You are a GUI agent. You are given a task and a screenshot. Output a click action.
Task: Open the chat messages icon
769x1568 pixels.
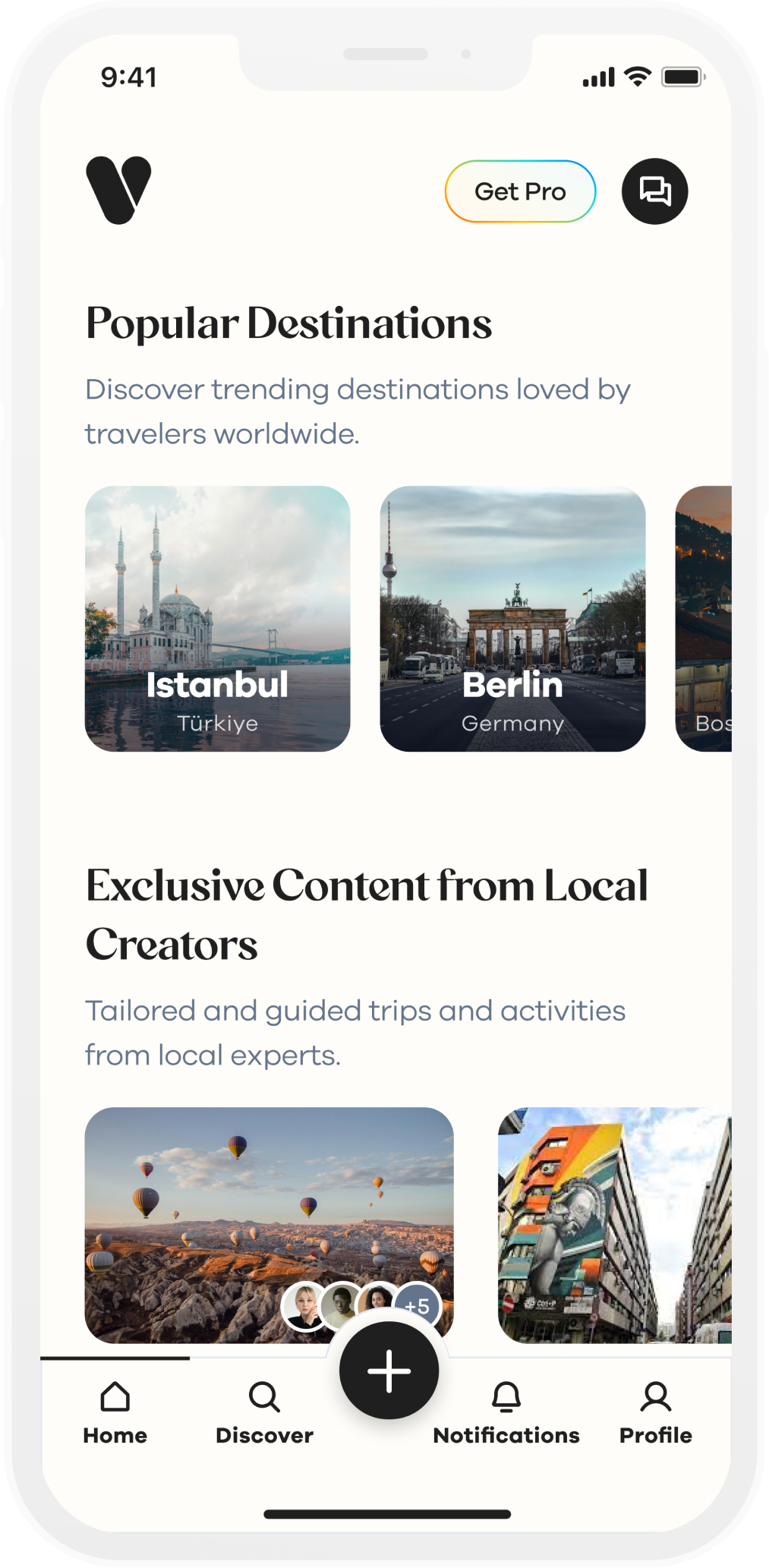click(654, 191)
